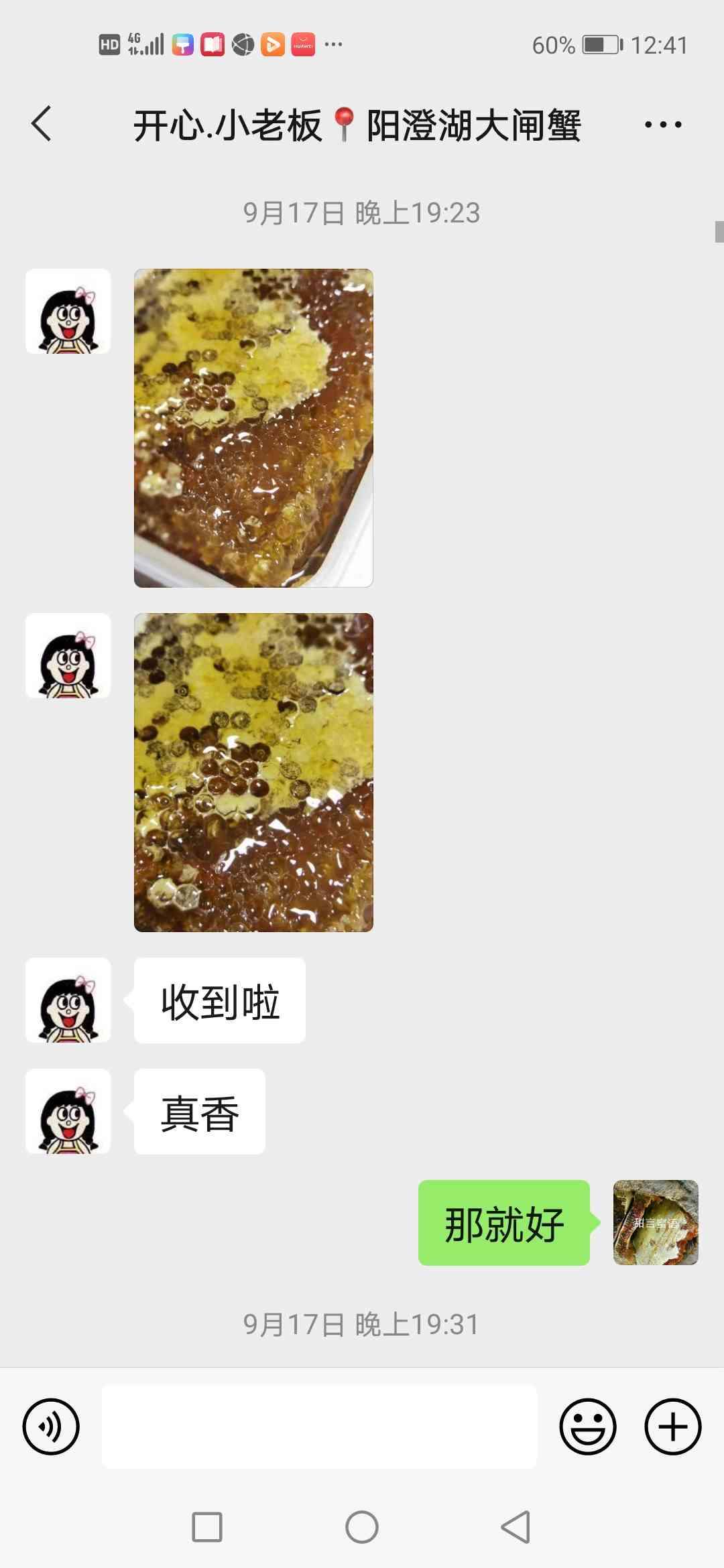The height and width of the screenshot is (1568, 724).
Task: Open the chat info three-dots menu
Action: pyautogui.click(x=662, y=125)
